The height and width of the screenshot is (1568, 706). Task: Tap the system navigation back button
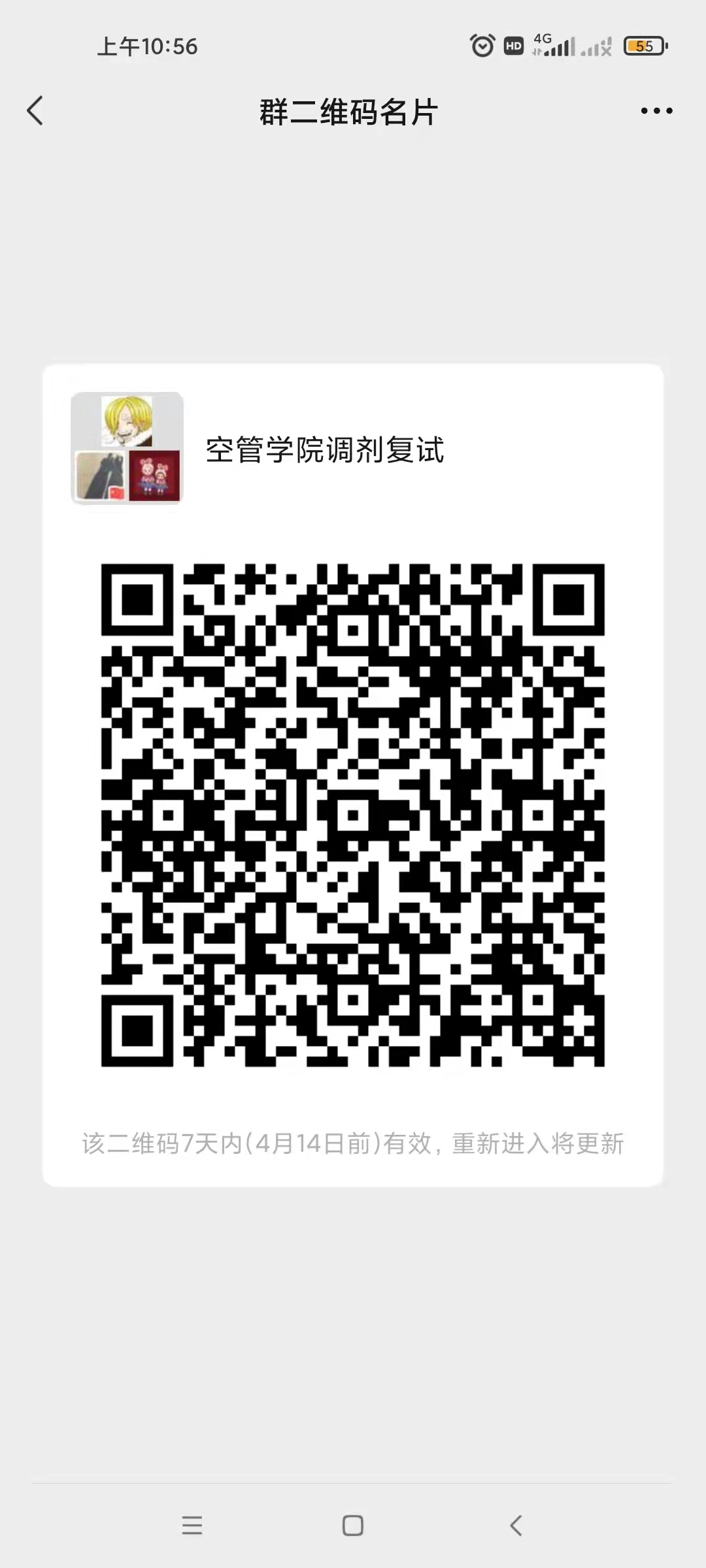[x=515, y=1525]
